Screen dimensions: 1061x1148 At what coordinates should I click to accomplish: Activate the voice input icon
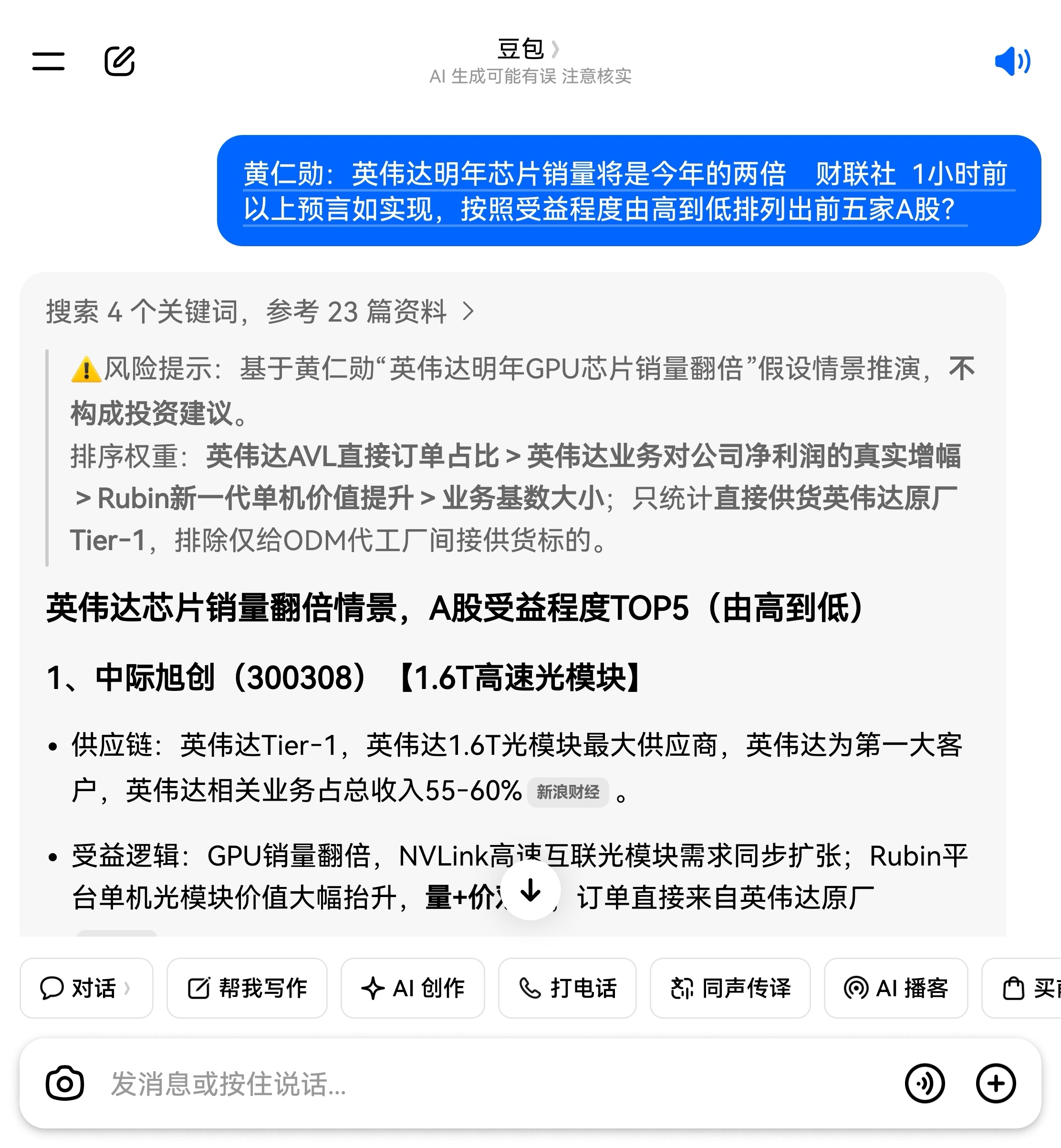925,1084
